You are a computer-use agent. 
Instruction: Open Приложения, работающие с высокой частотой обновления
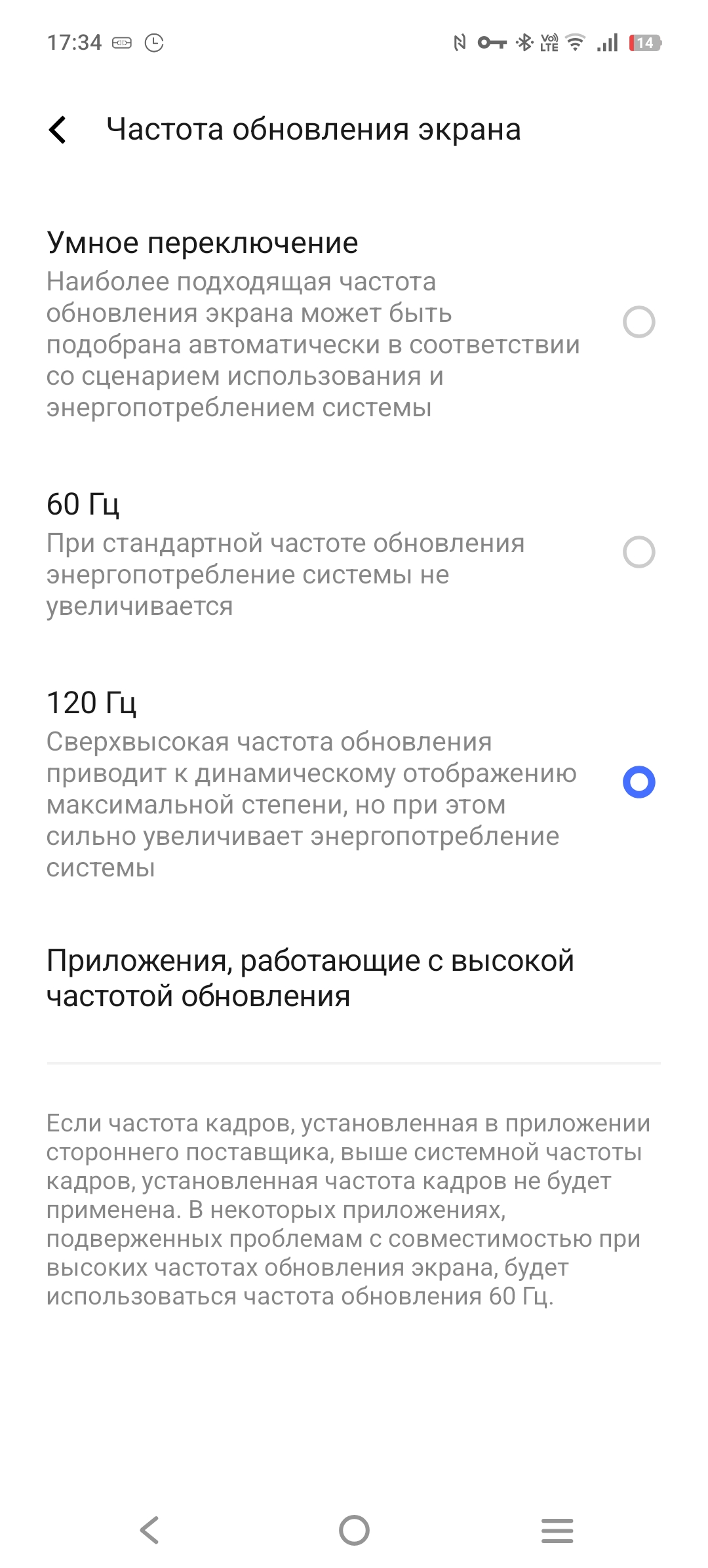[x=354, y=979]
